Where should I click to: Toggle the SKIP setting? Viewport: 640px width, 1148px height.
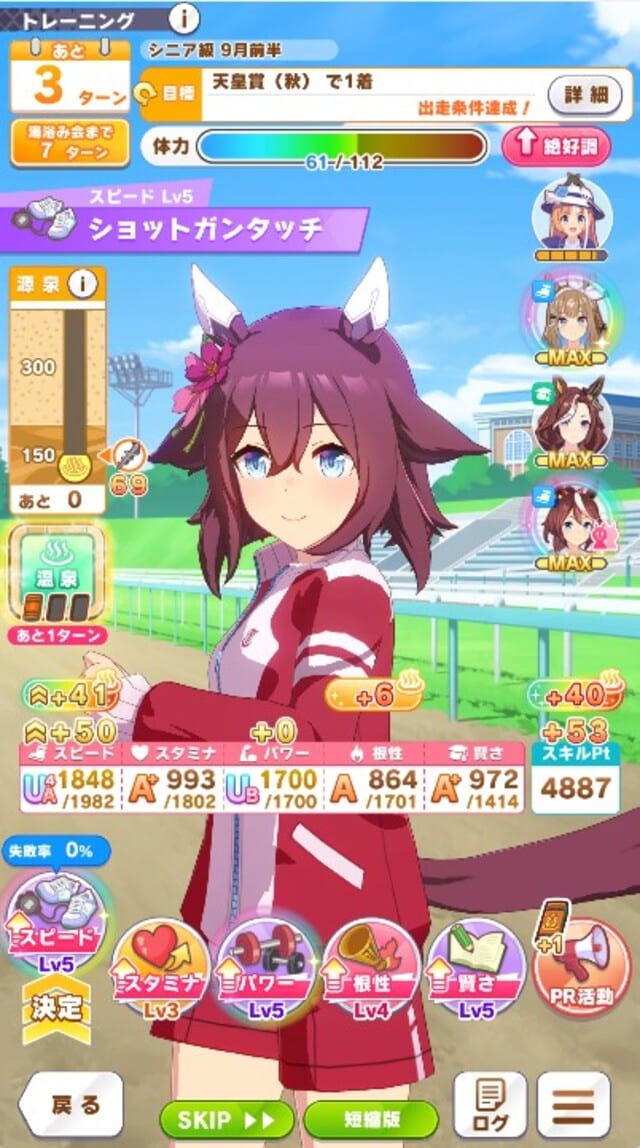tap(226, 1119)
